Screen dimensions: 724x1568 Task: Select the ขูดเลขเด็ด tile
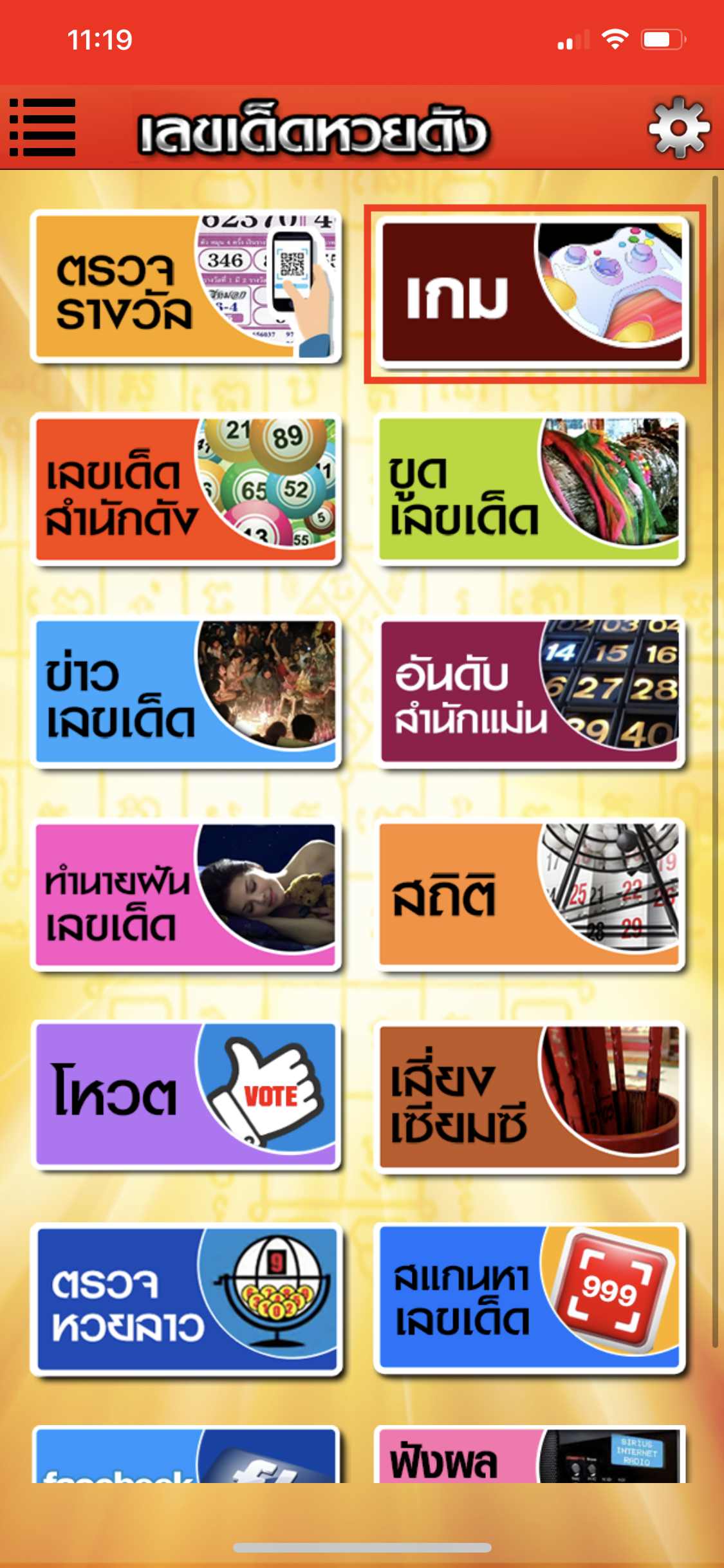(x=529, y=489)
